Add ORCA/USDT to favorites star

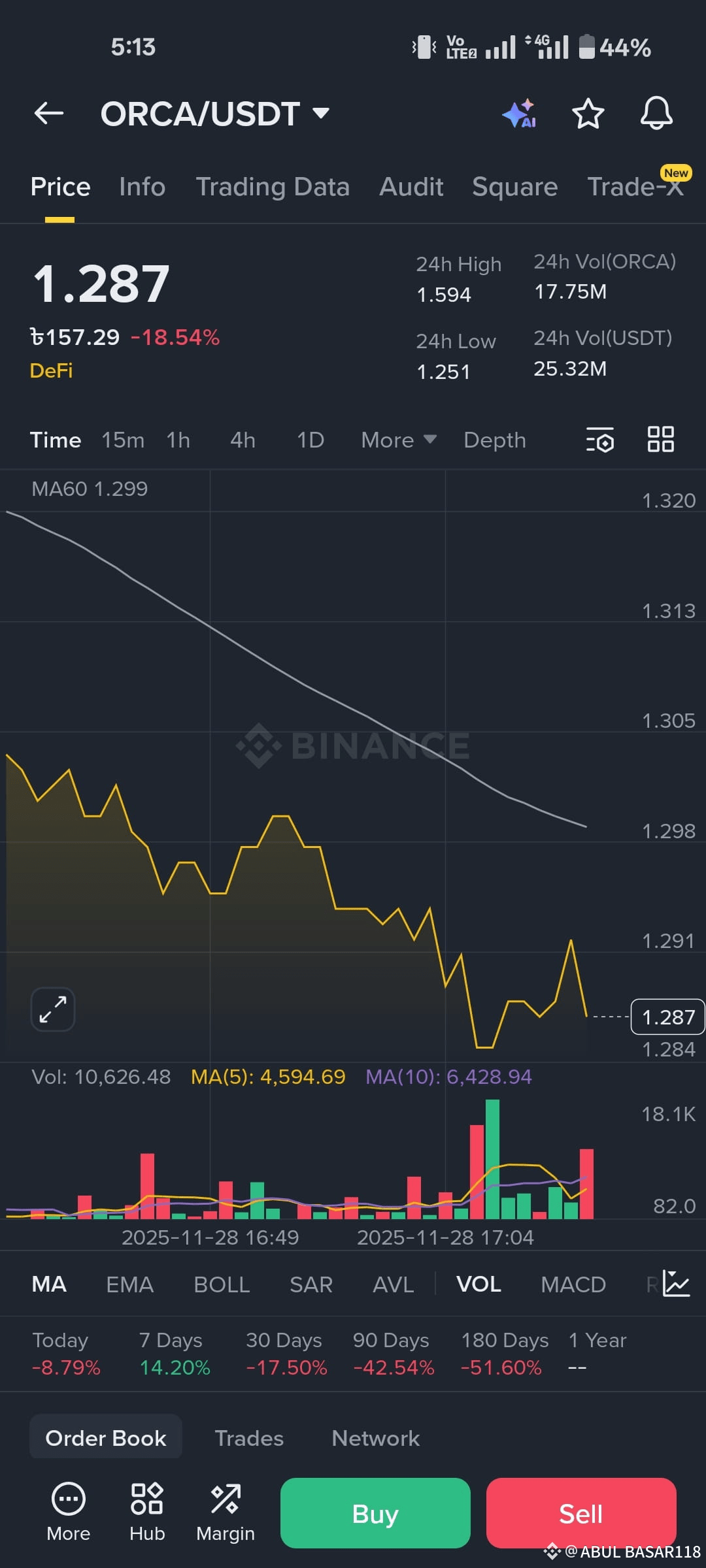tap(588, 114)
